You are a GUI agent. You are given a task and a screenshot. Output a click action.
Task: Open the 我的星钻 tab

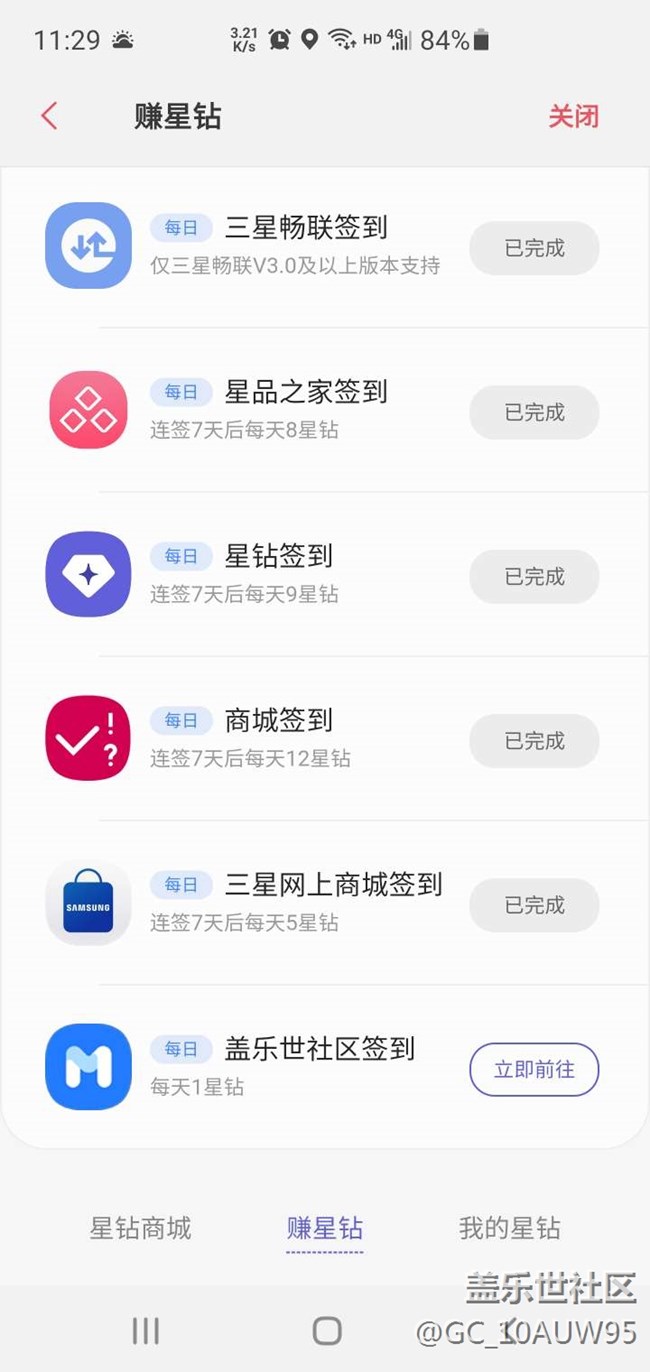tap(509, 1228)
